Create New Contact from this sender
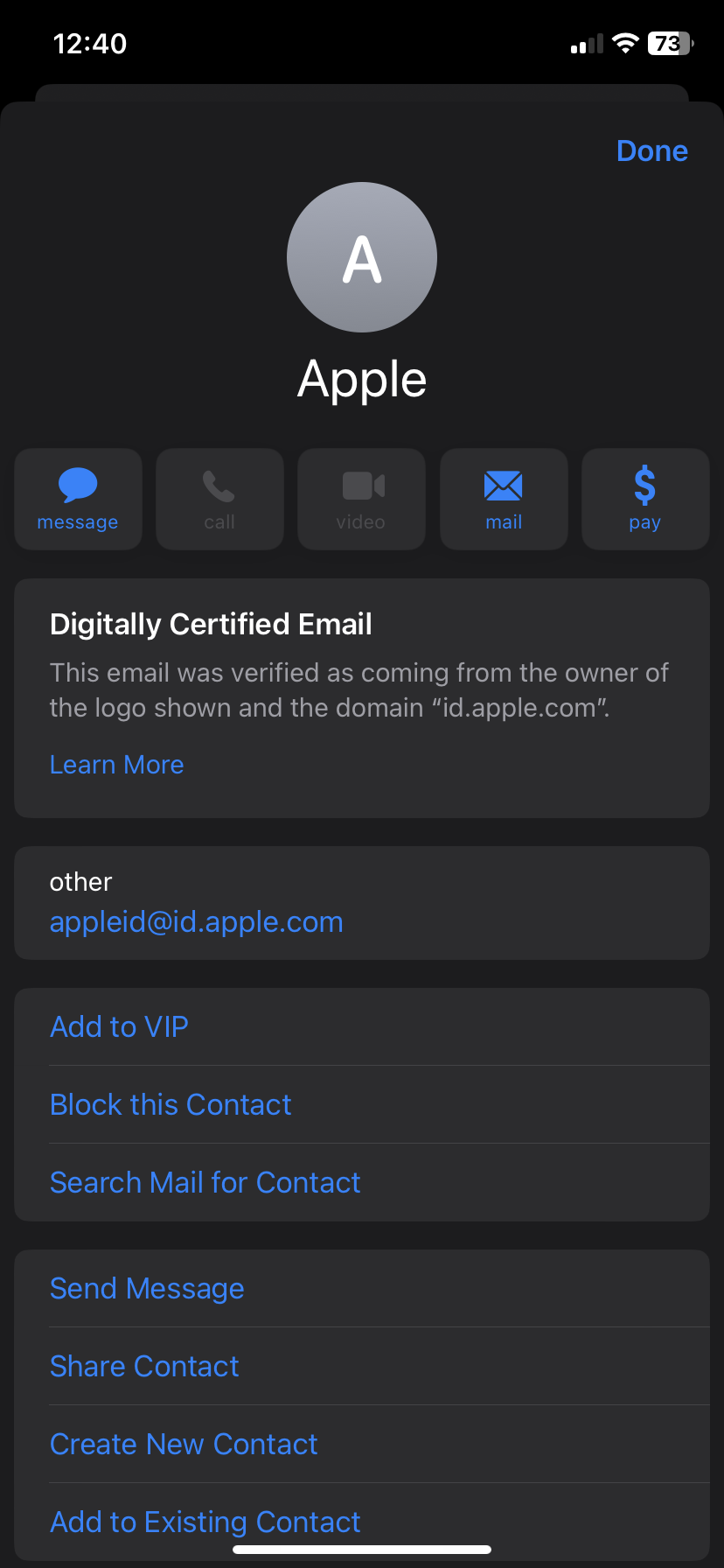The image size is (724, 1568). 184,1444
